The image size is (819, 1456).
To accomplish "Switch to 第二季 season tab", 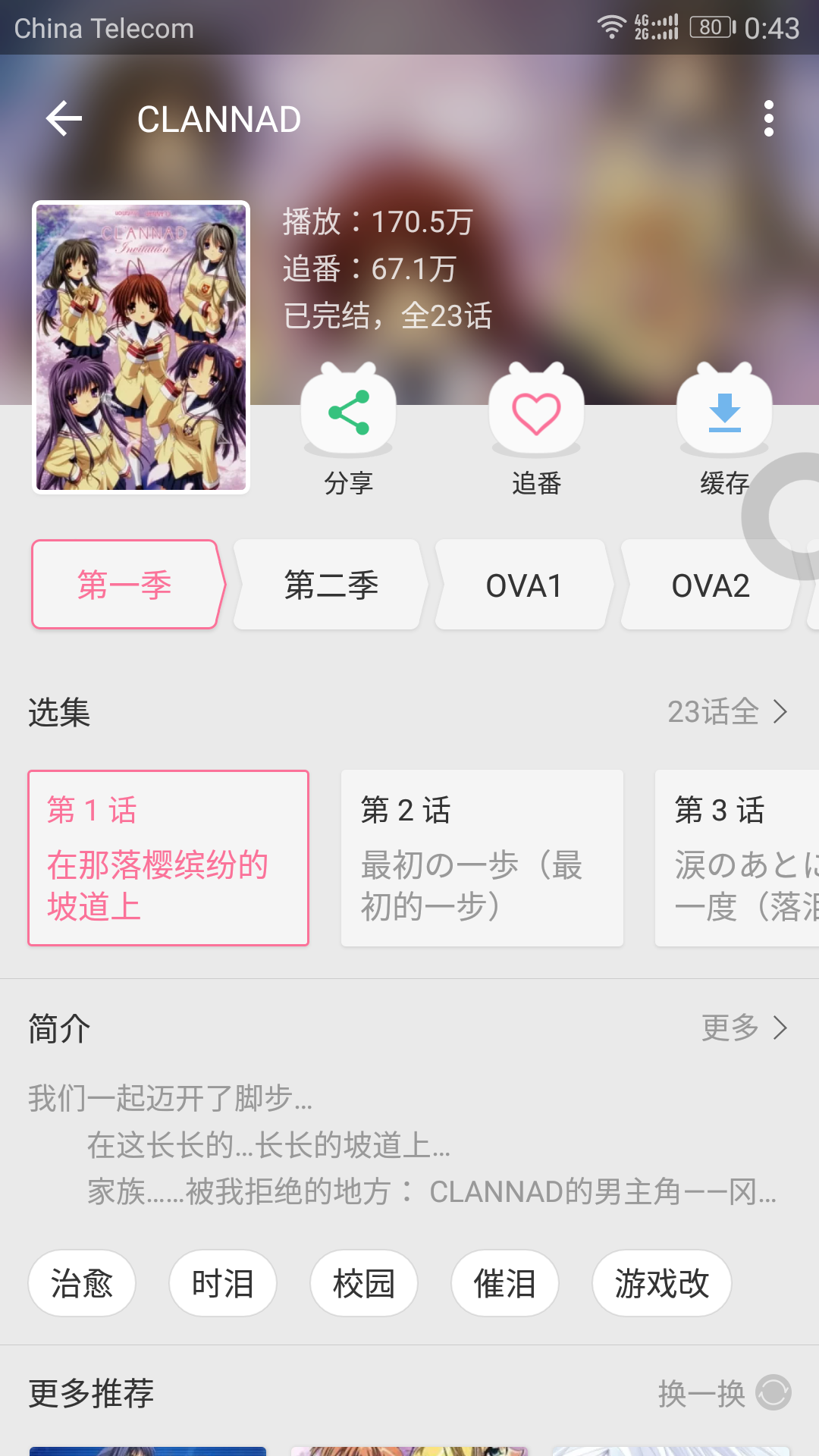I will [x=331, y=585].
